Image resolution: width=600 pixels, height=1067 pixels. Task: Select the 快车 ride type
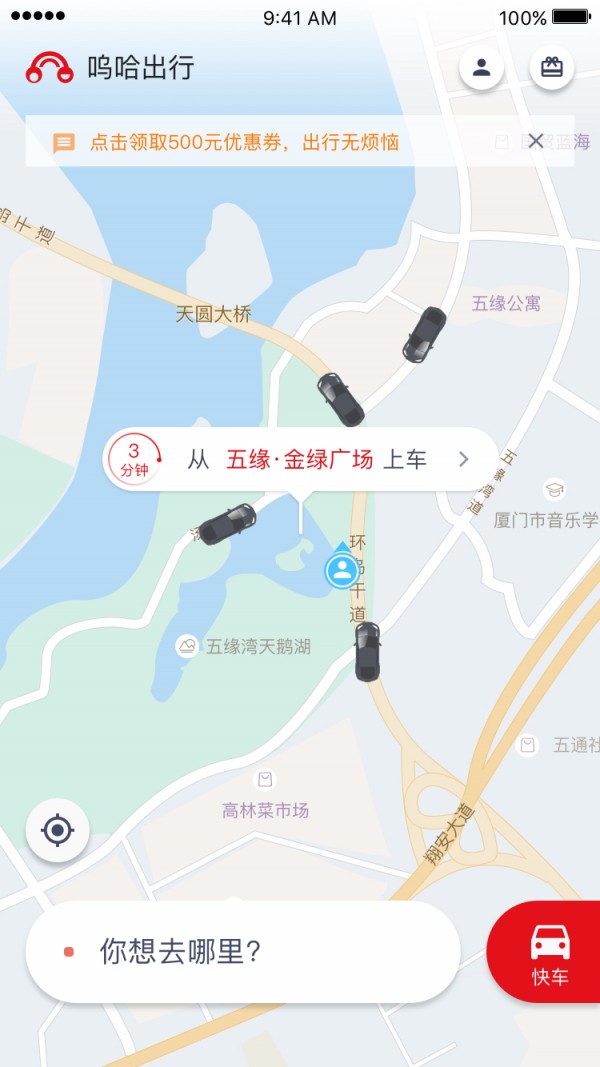549,953
